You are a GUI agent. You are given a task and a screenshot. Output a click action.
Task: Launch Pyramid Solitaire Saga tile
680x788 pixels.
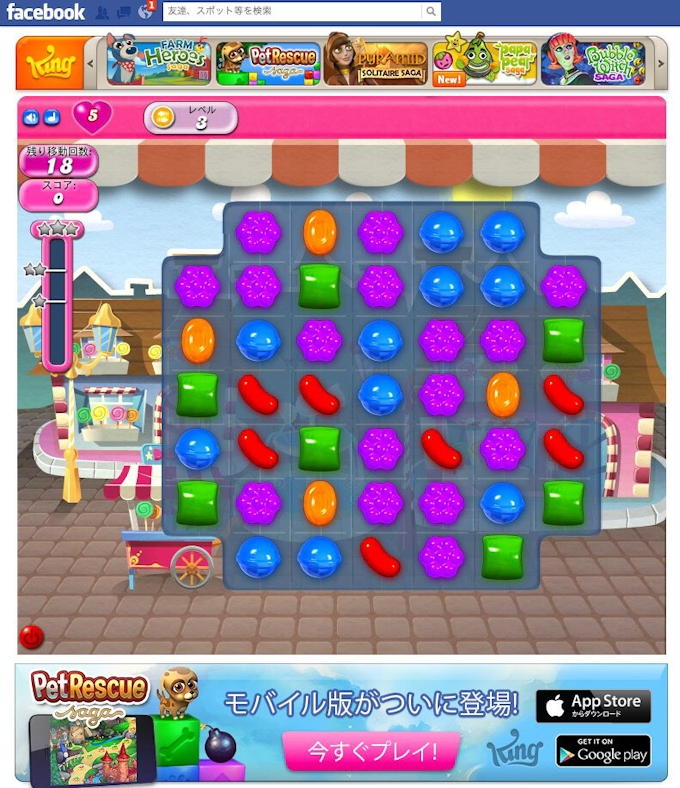[x=375, y=62]
